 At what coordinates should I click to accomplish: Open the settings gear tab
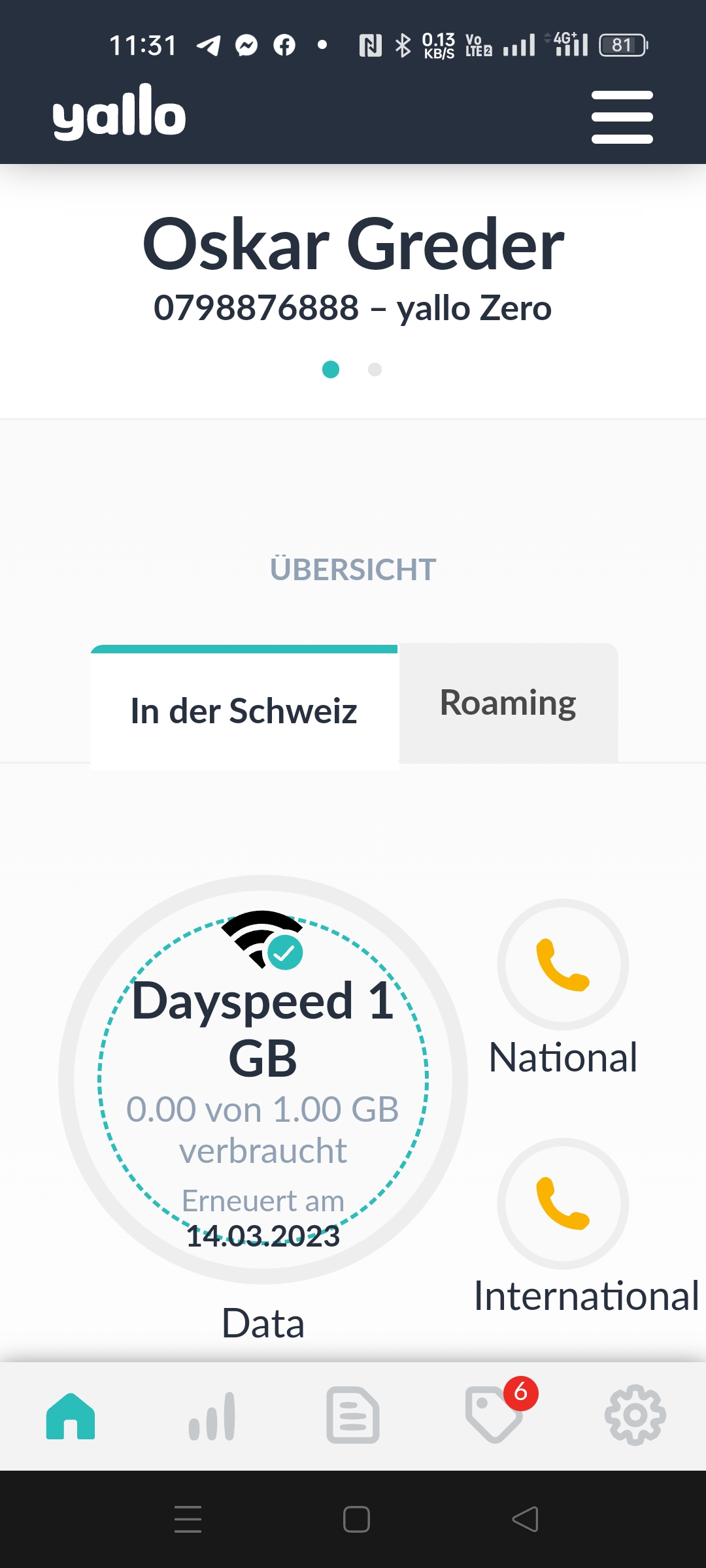[635, 1416]
